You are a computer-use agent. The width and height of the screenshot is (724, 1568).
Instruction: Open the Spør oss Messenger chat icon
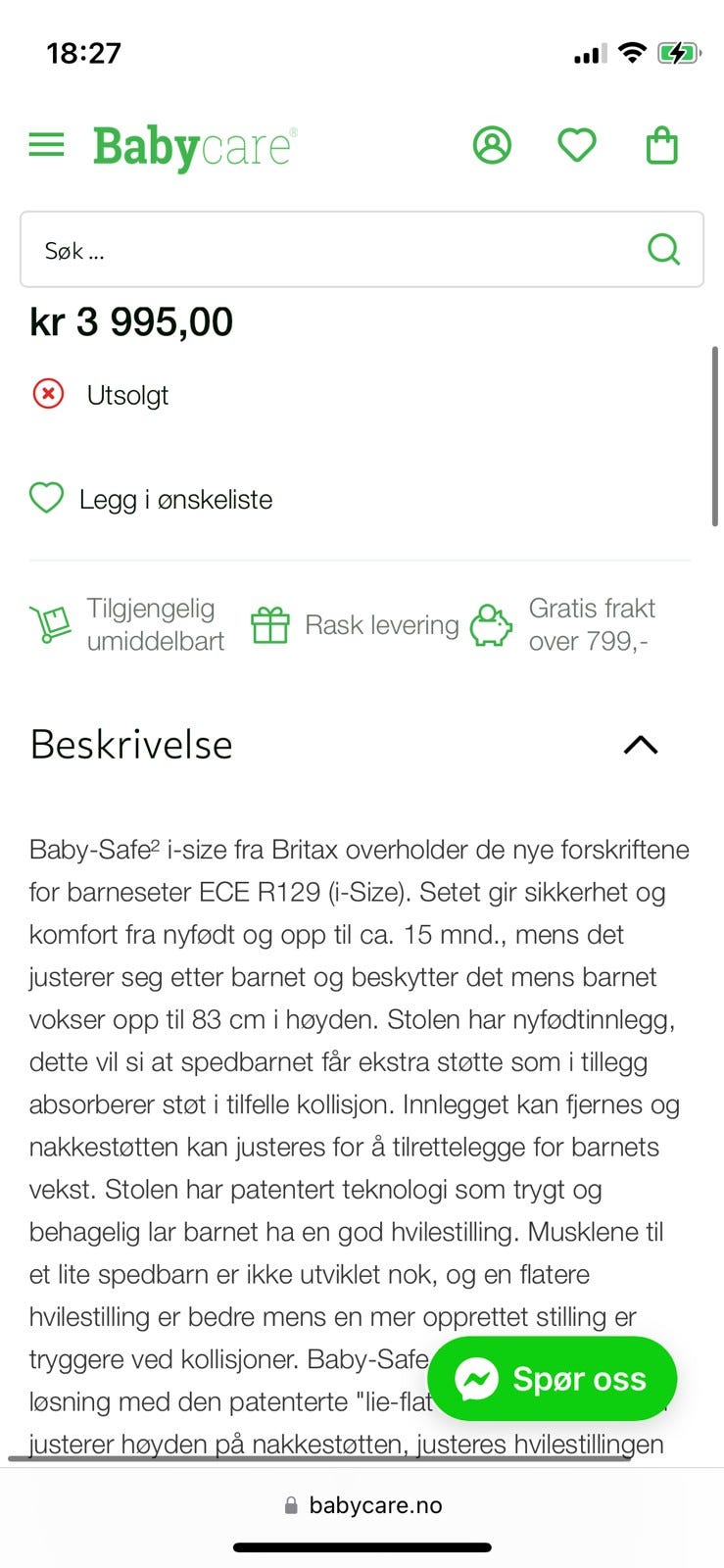click(x=477, y=1379)
